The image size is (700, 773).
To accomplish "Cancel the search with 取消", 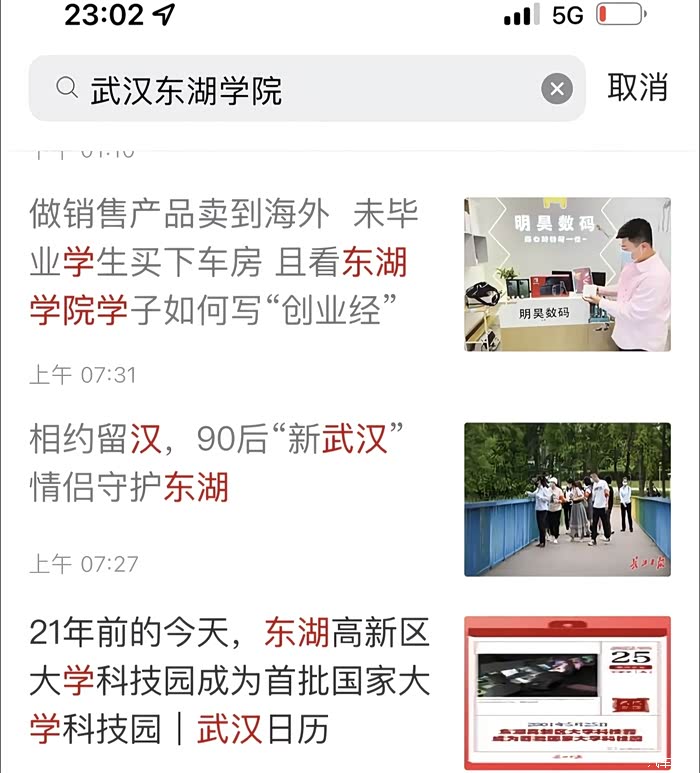I will point(637,88).
